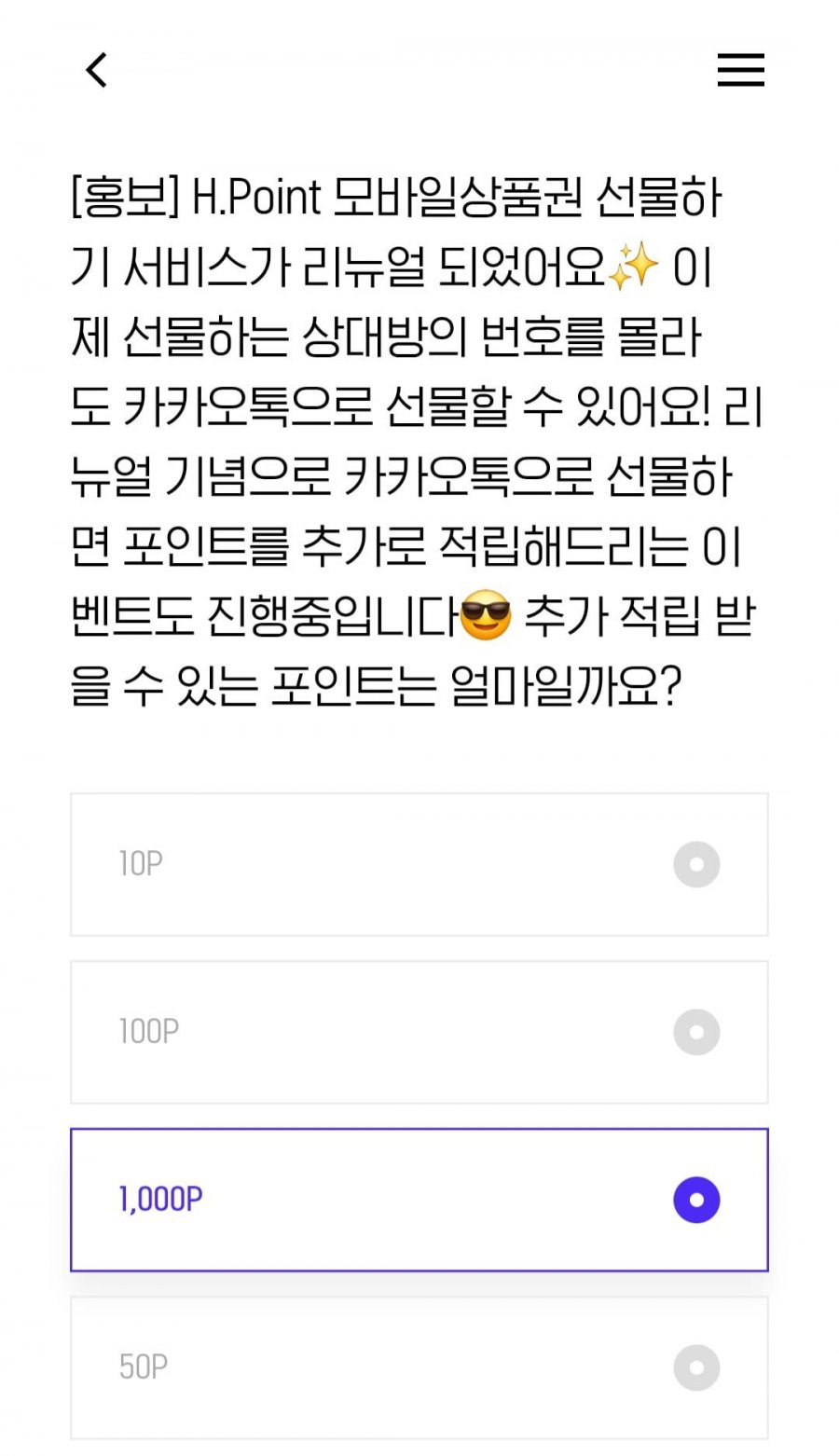Screen dimensions: 839x1456
Task: Select the 10P answer option
Action: point(419,864)
